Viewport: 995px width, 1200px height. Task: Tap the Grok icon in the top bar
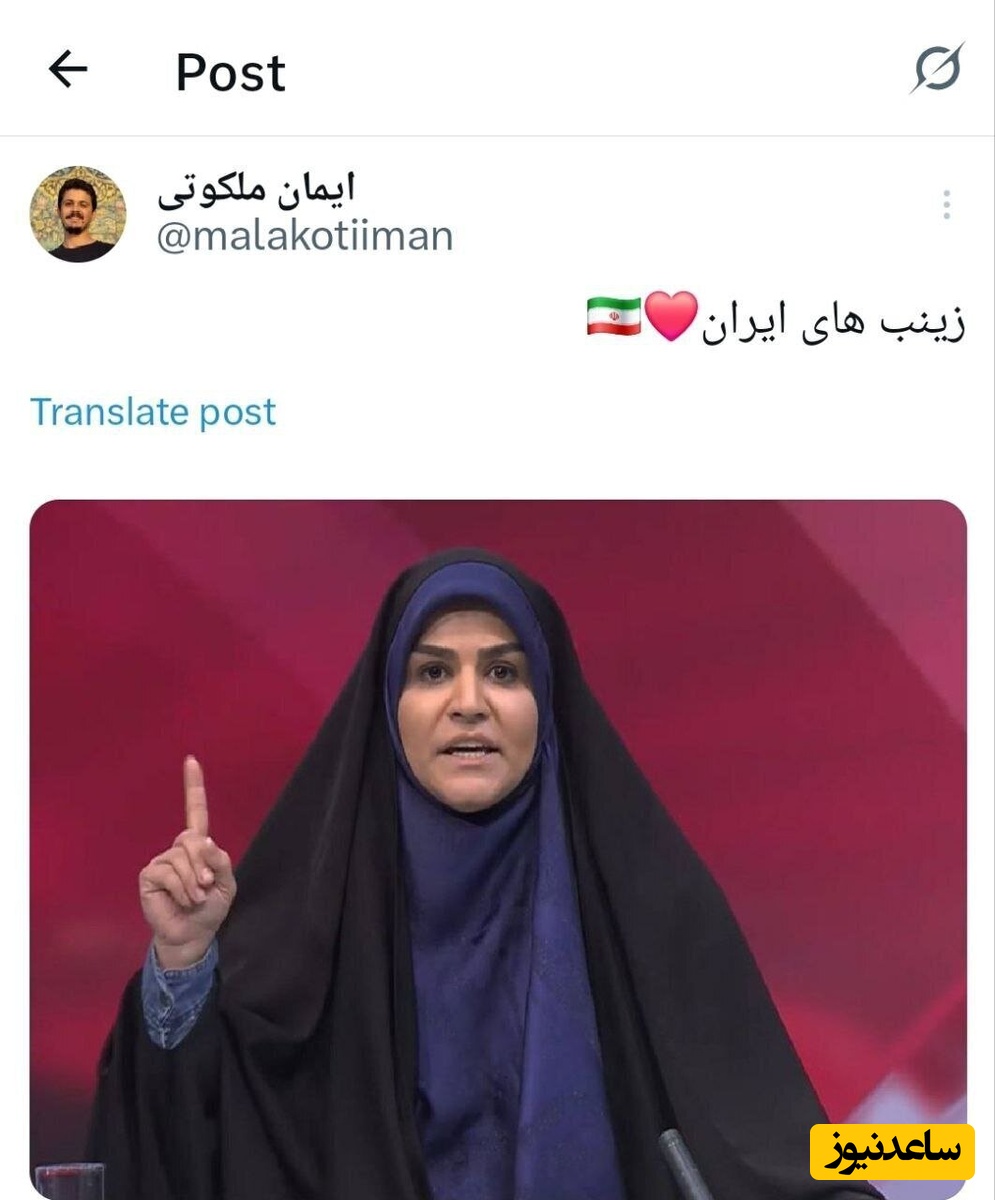click(937, 69)
